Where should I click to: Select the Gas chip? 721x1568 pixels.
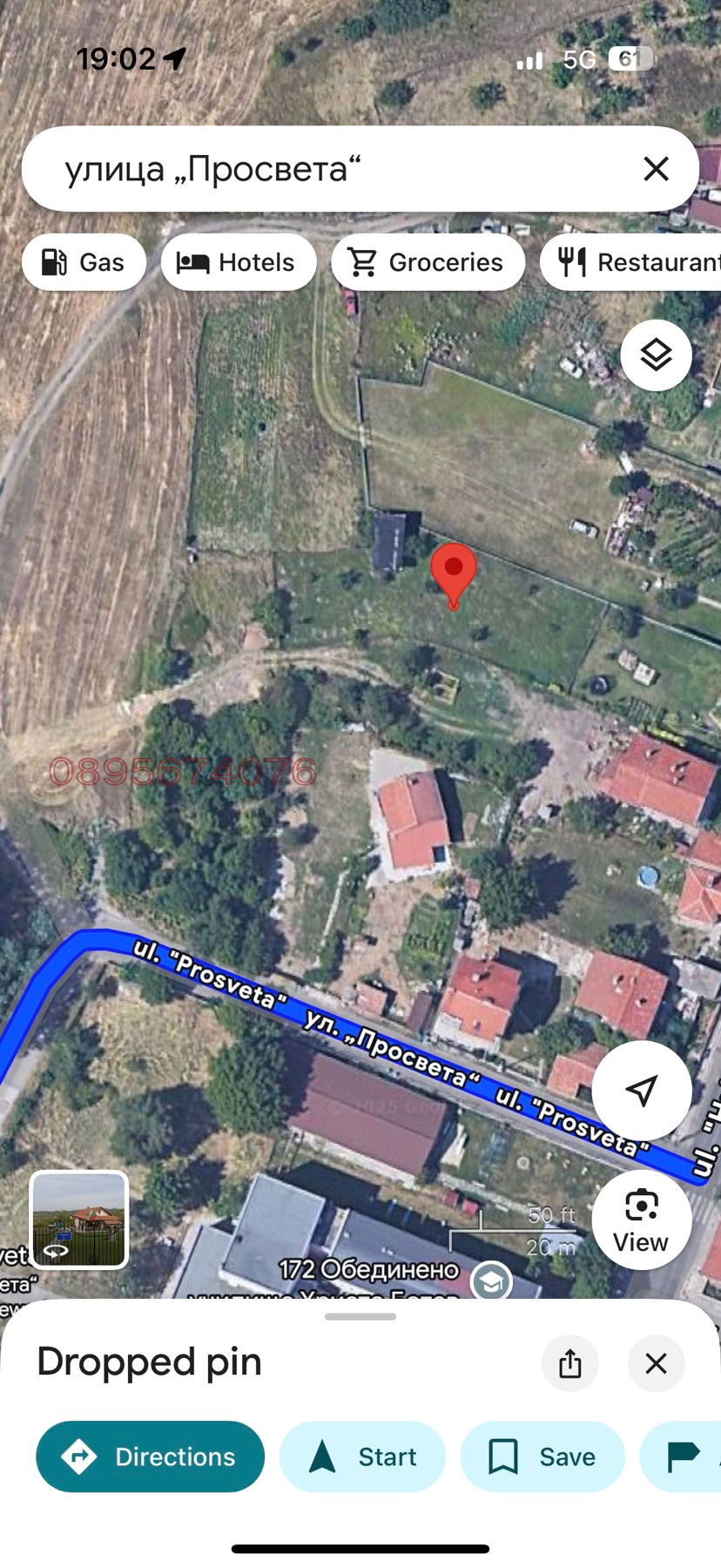click(84, 262)
